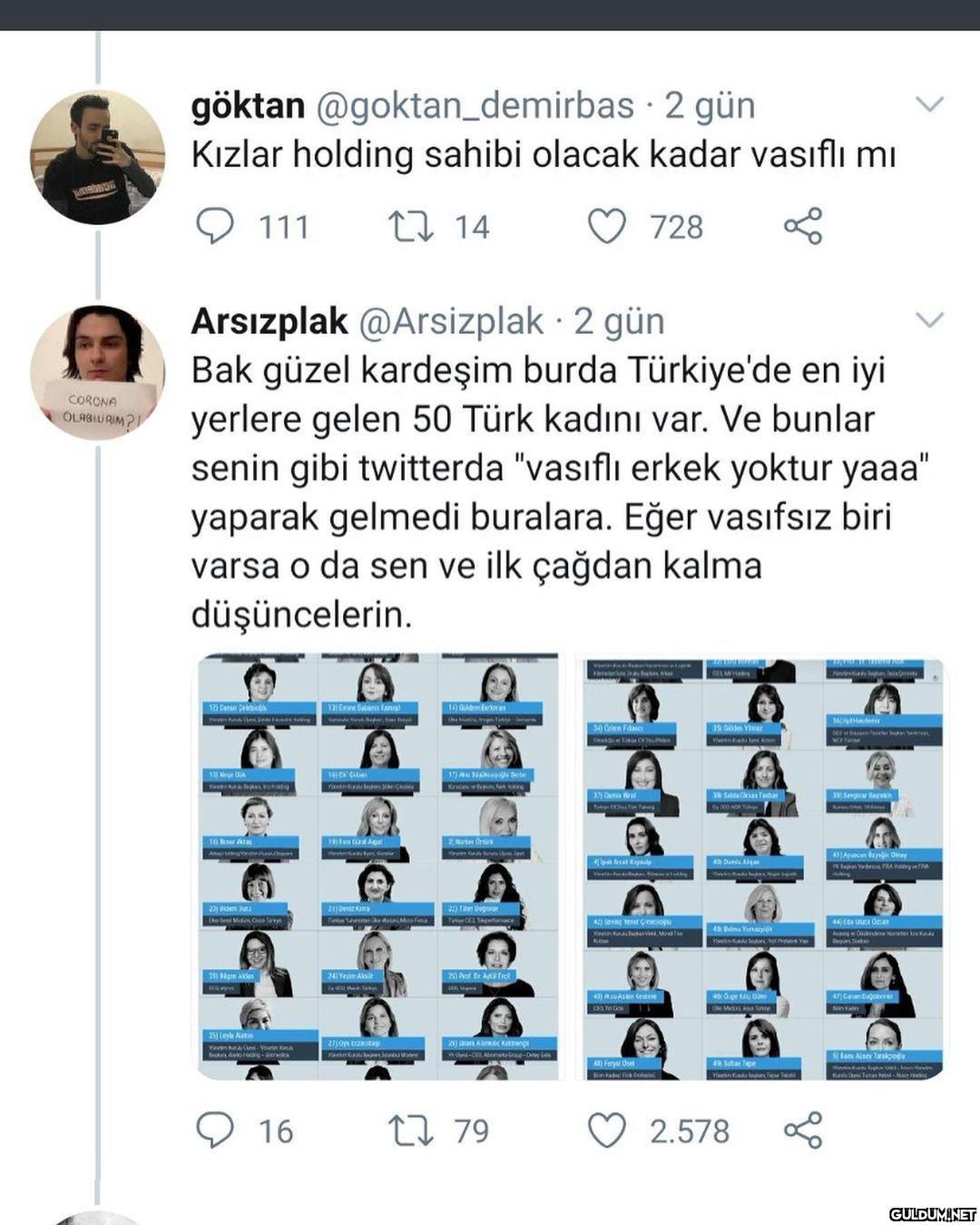Viewport: 980px width, 1225px height.
Task: Reply to Arsızplak's tweet
Action: (216, 1130)
